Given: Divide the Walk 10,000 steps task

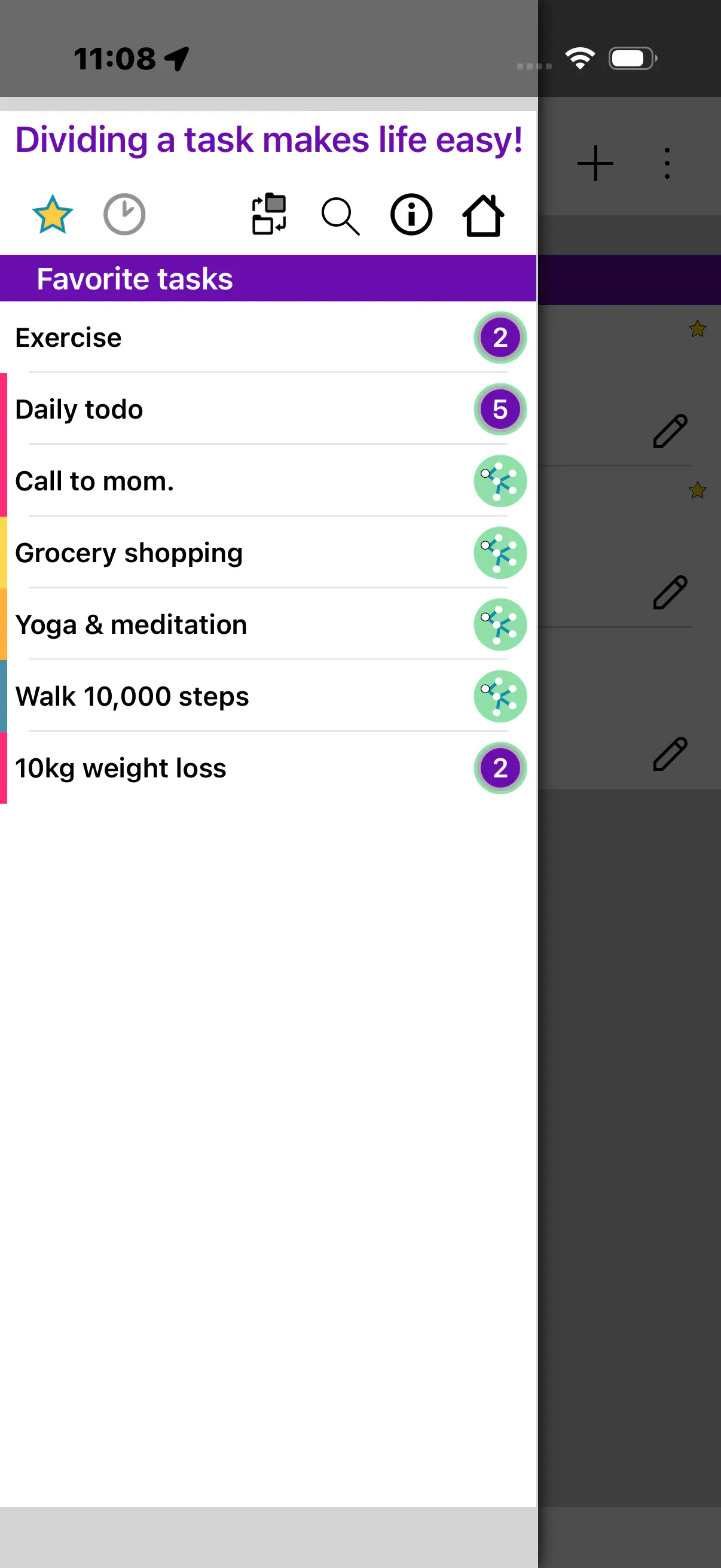Looking at the screenshot, I should [500, 697].
